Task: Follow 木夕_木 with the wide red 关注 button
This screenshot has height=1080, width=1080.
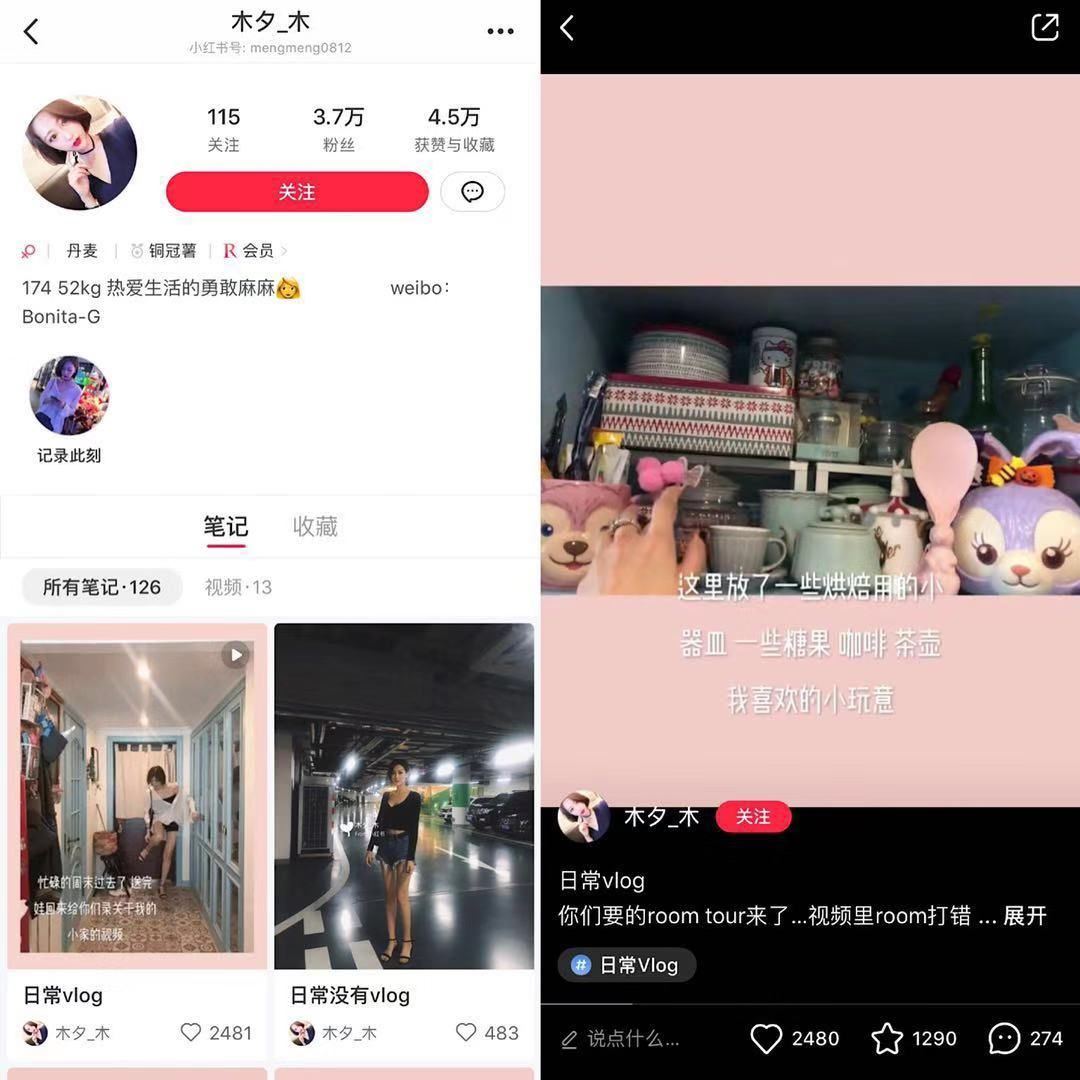Action: click(297, 192)
